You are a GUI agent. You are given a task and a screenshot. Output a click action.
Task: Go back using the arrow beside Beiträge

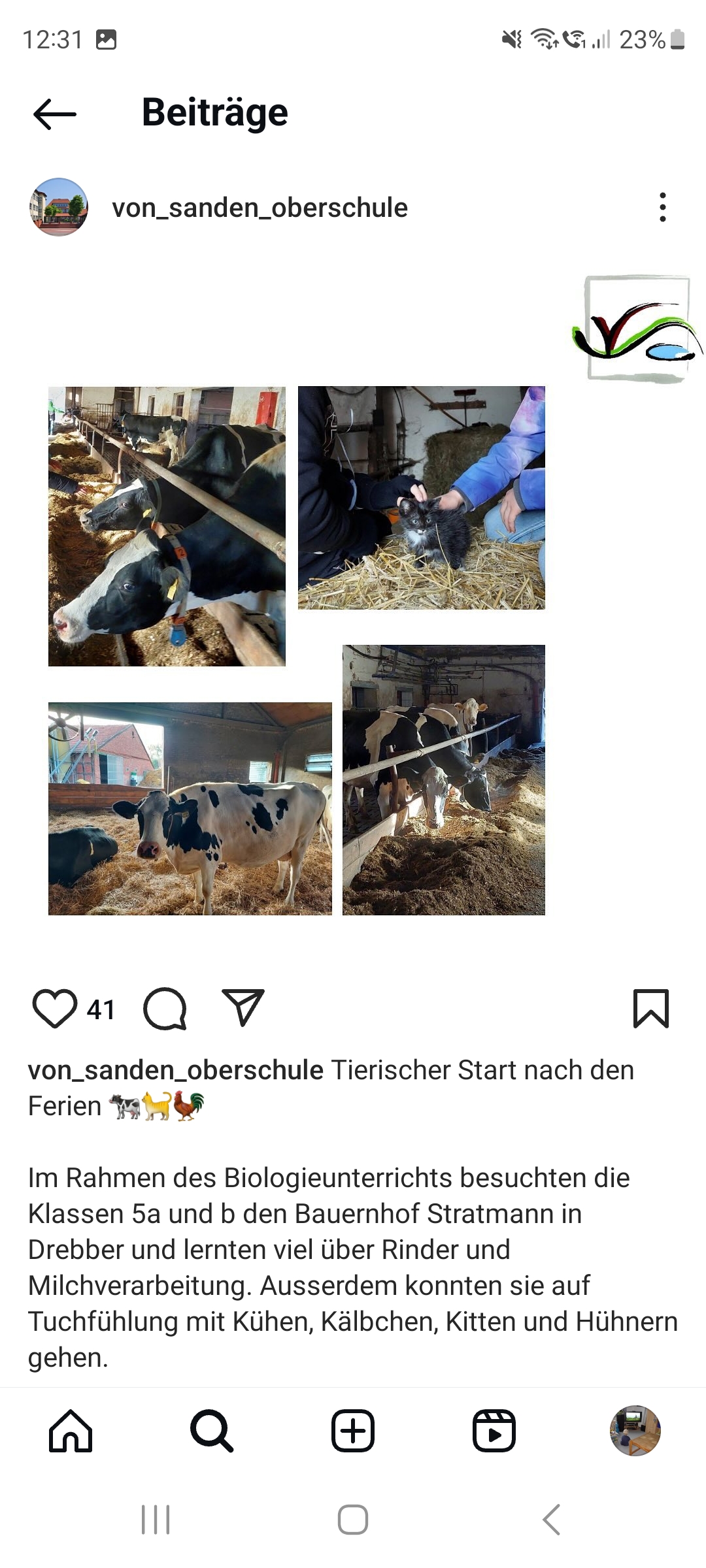click(x=55, y=114)
